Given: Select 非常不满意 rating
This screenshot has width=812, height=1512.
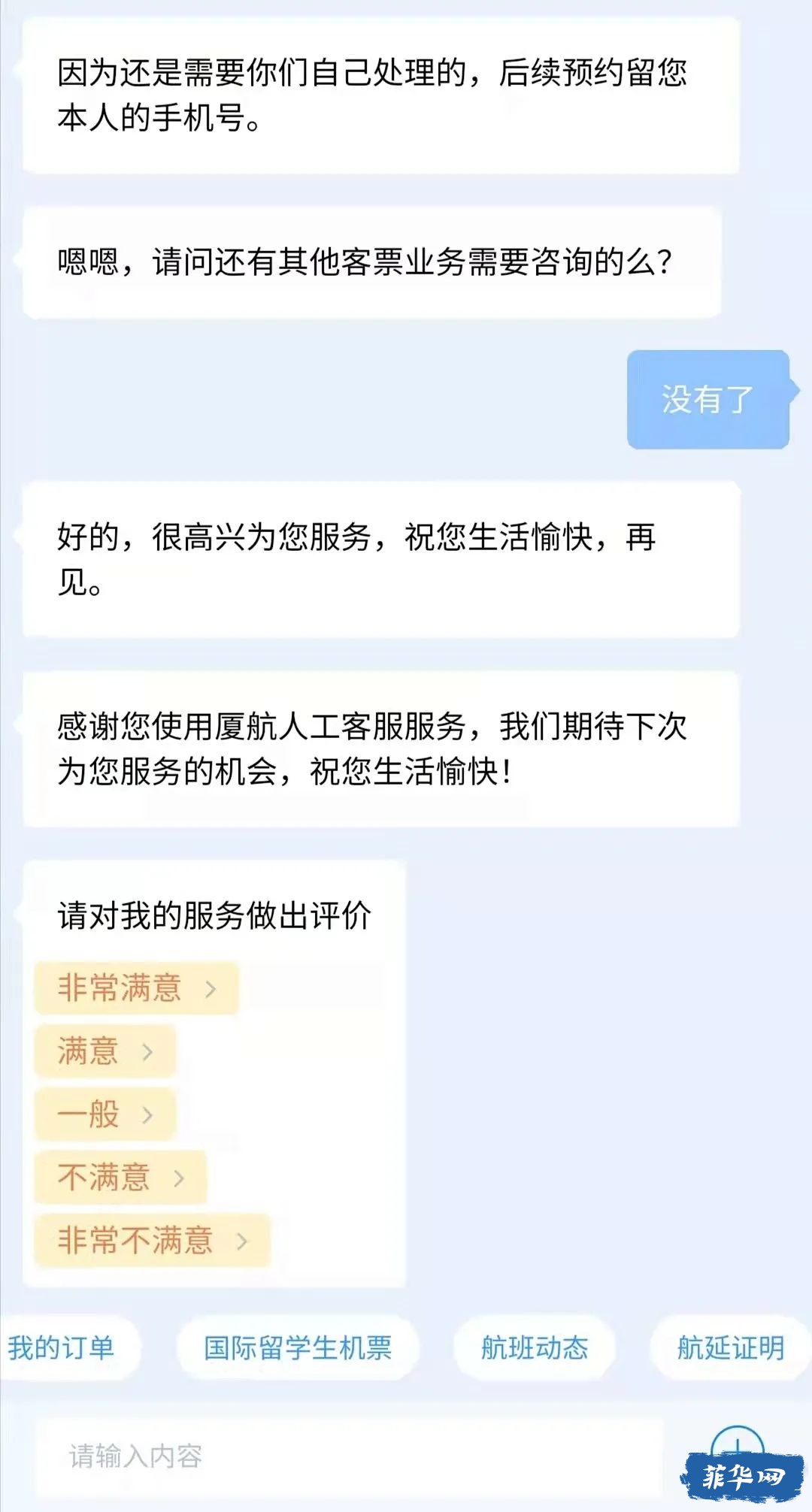Looking at the screenshot, I should (x=152, y=1240).
